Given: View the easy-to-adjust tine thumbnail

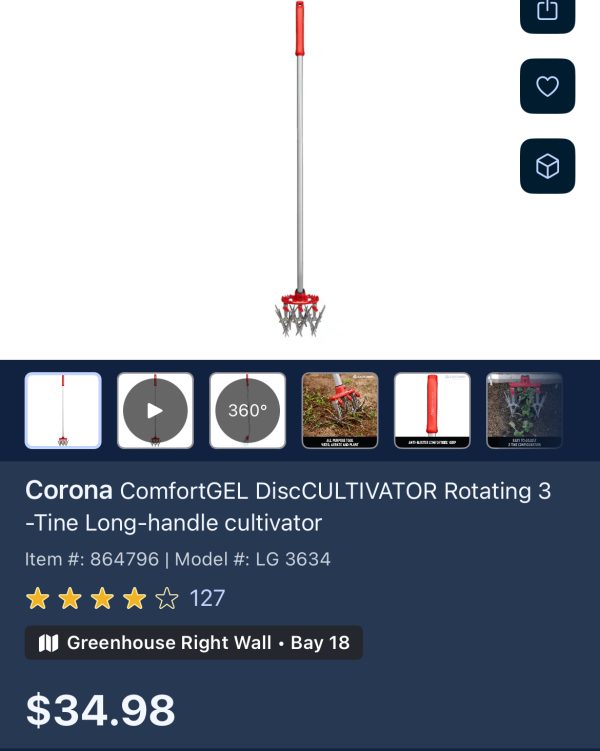Looking at the screenshot, I should (x=524, y=410).
